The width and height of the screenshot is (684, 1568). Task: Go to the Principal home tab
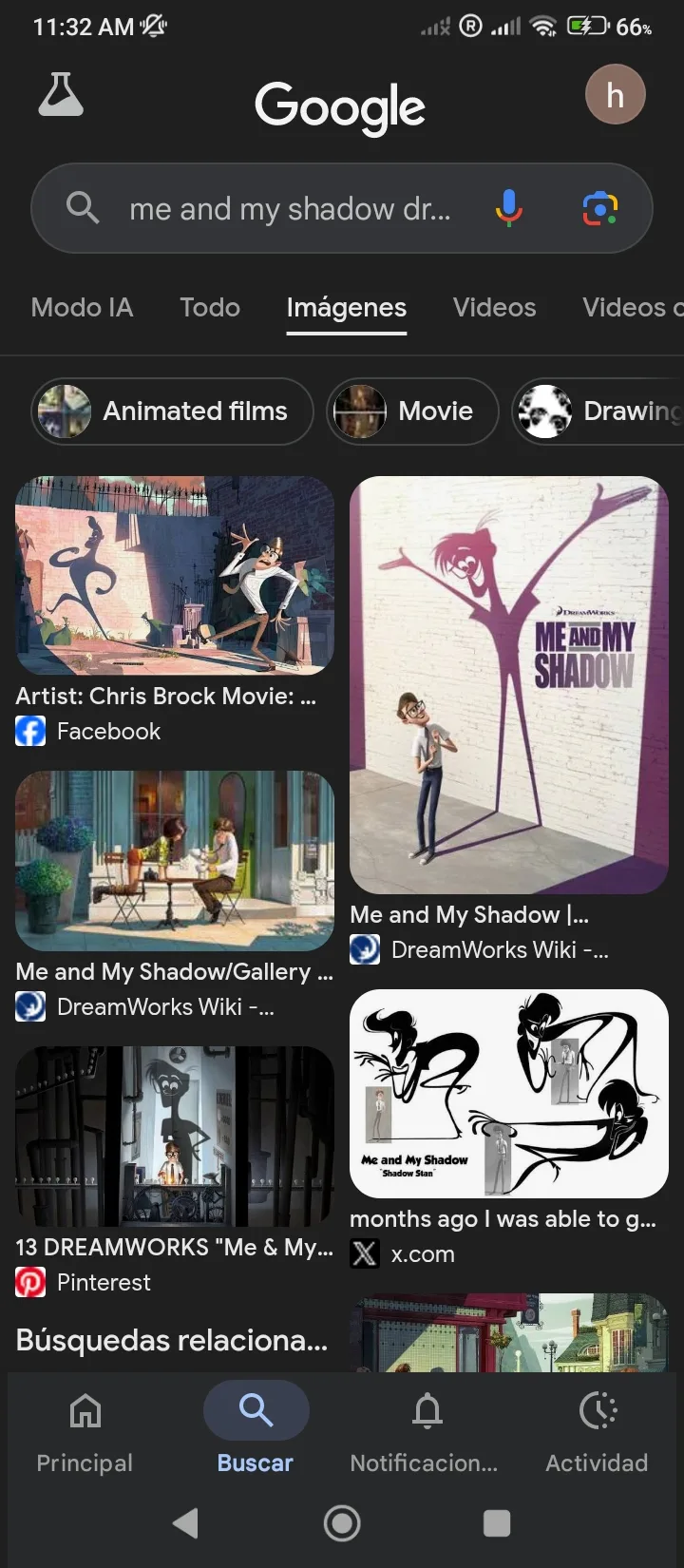85,1428
